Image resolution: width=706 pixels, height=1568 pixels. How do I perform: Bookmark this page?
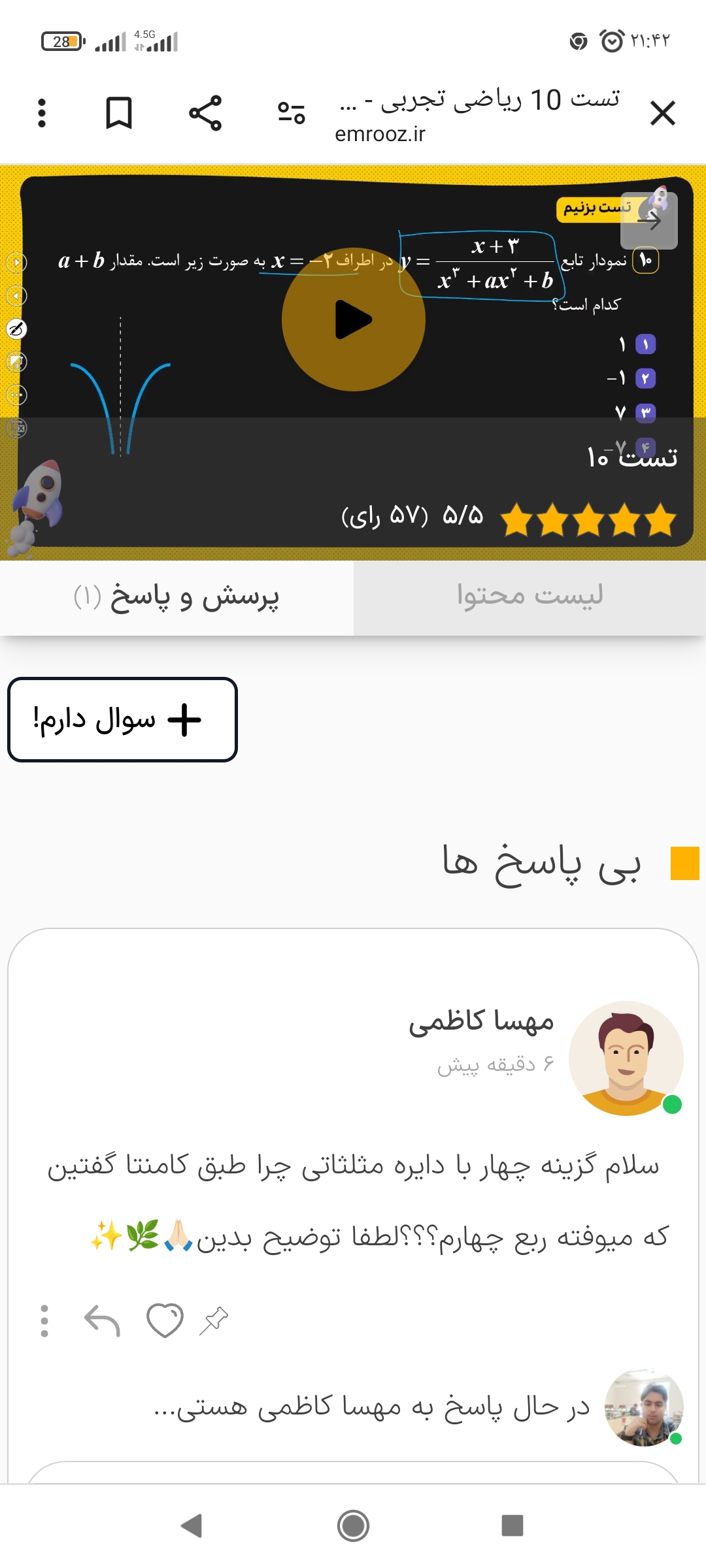point(119,114)
